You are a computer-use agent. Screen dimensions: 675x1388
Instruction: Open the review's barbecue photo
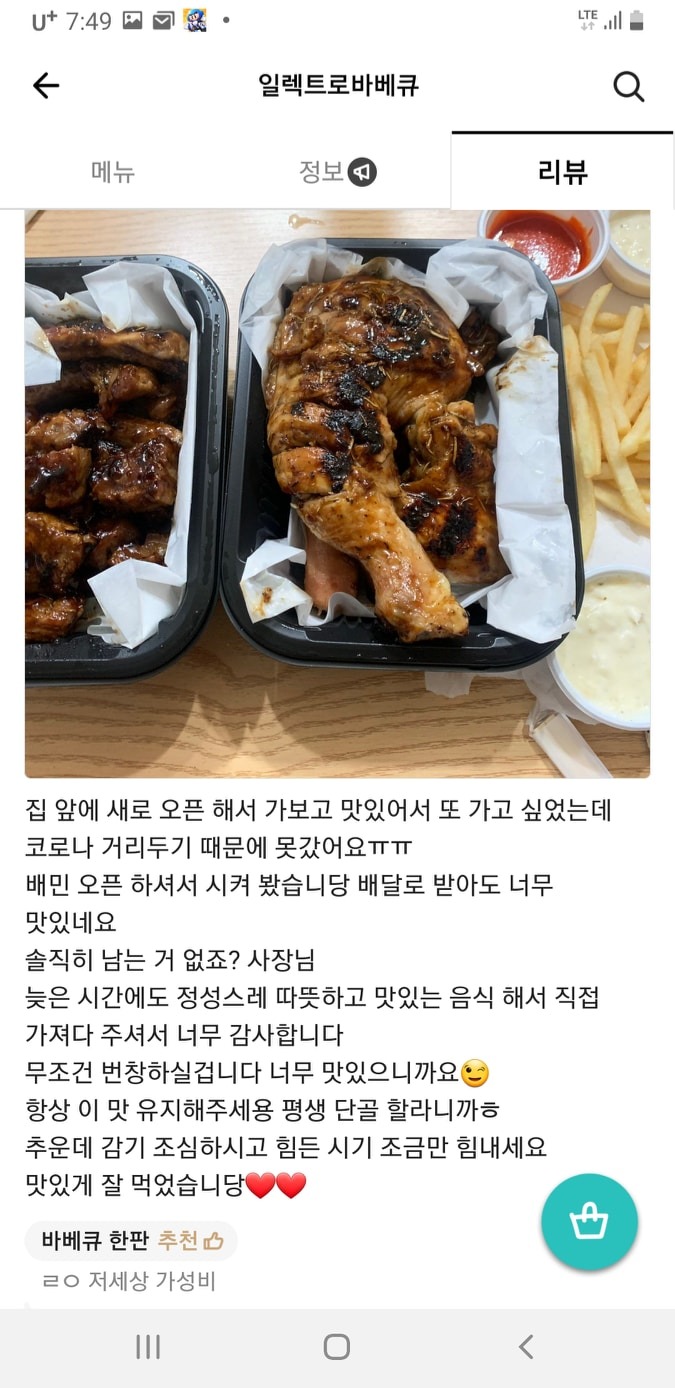(x=337, y=494)
